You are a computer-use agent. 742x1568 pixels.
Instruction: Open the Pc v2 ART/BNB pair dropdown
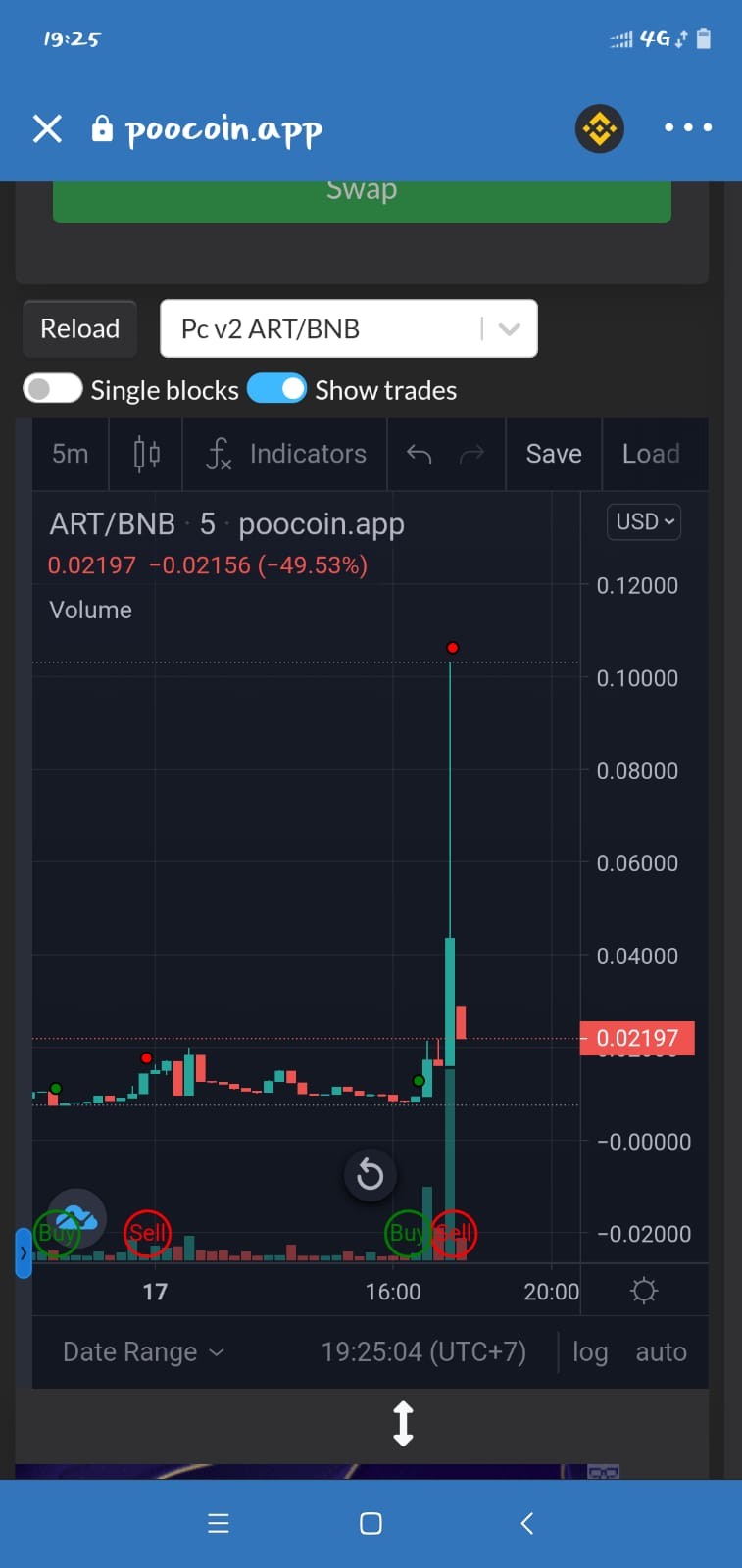tap(349, 328)
